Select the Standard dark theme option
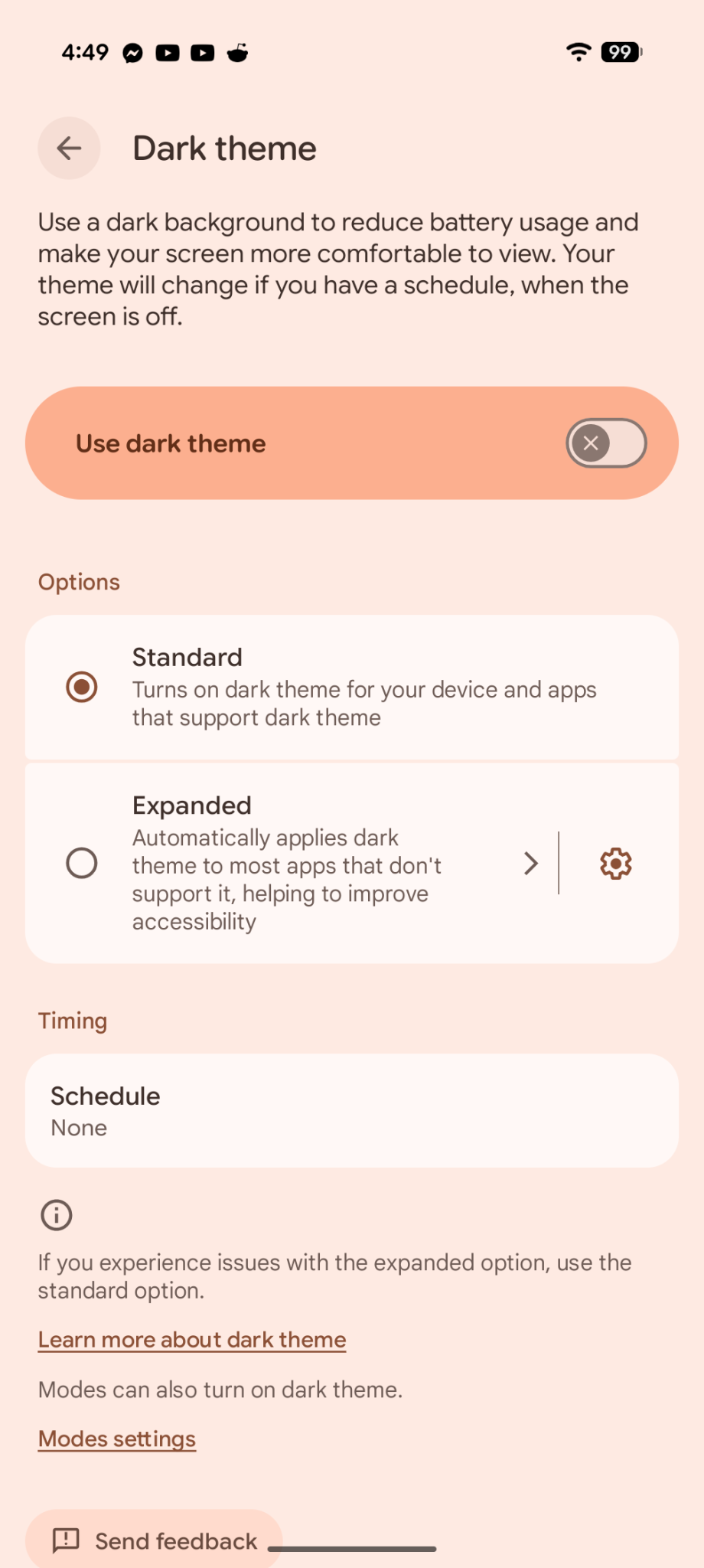704x1568 pixels. point(82,687)
